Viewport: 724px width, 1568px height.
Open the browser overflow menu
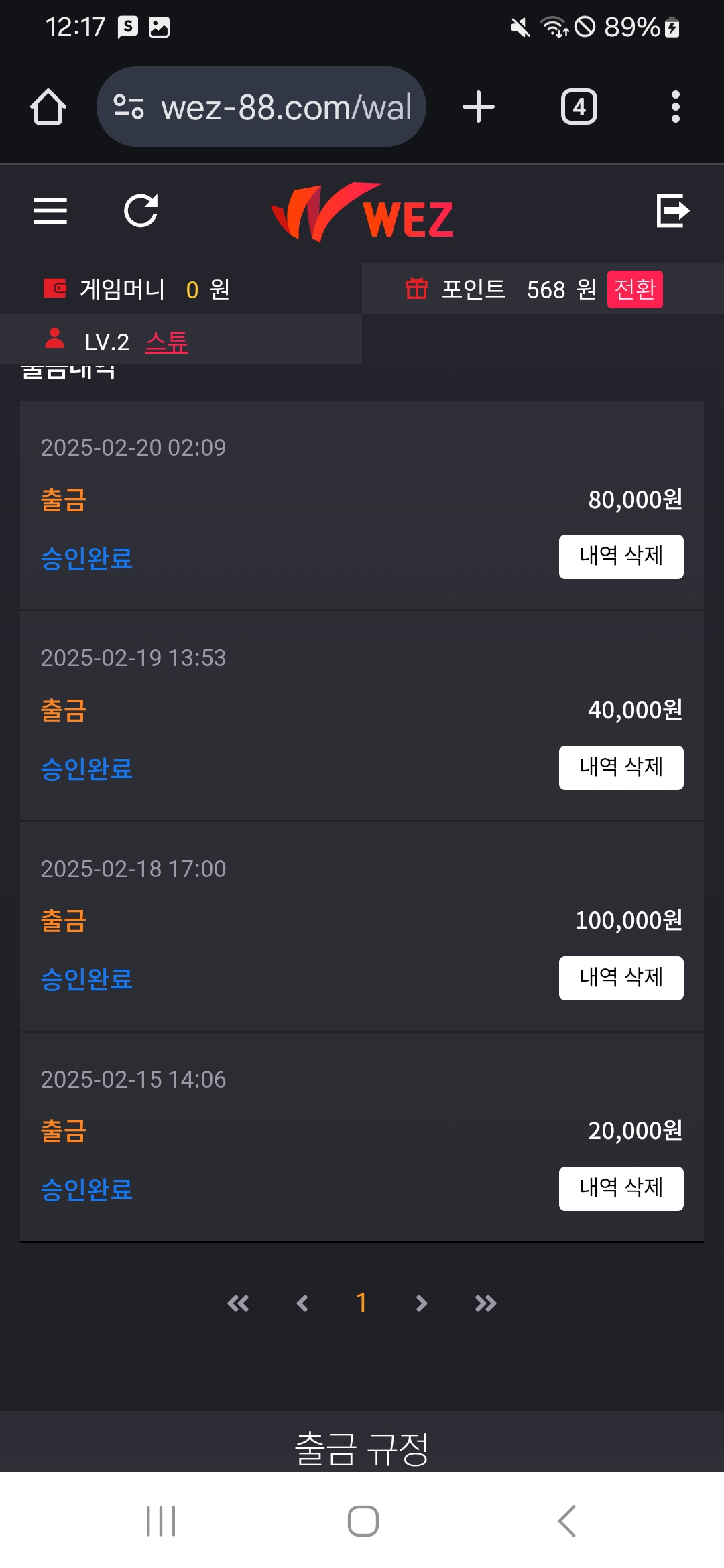point(675,107)
